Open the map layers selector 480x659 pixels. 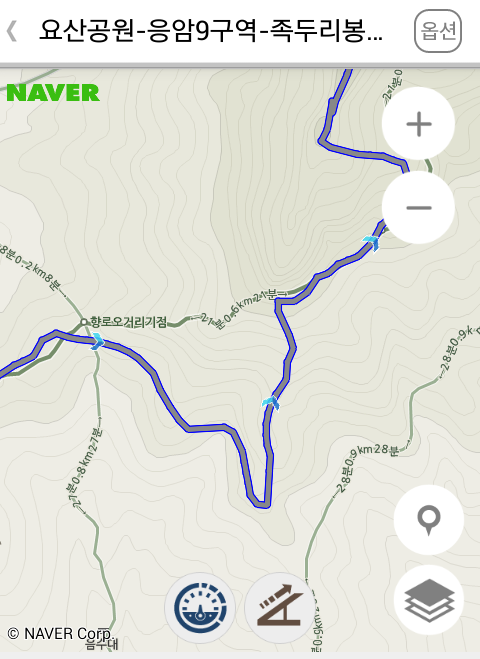click(x=429, y=600)
